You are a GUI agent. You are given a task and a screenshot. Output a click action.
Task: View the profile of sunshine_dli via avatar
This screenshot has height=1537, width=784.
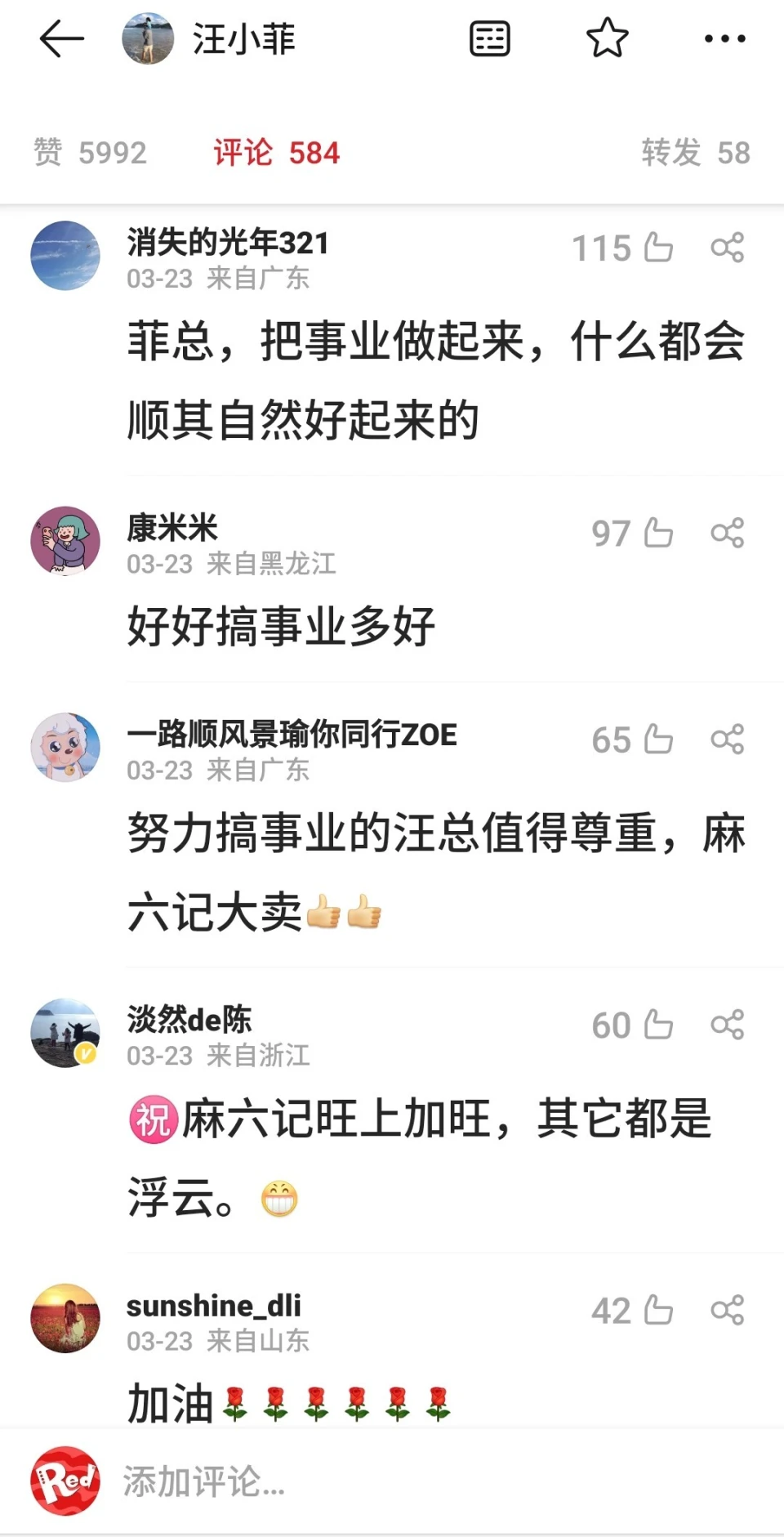(65, 1317)
